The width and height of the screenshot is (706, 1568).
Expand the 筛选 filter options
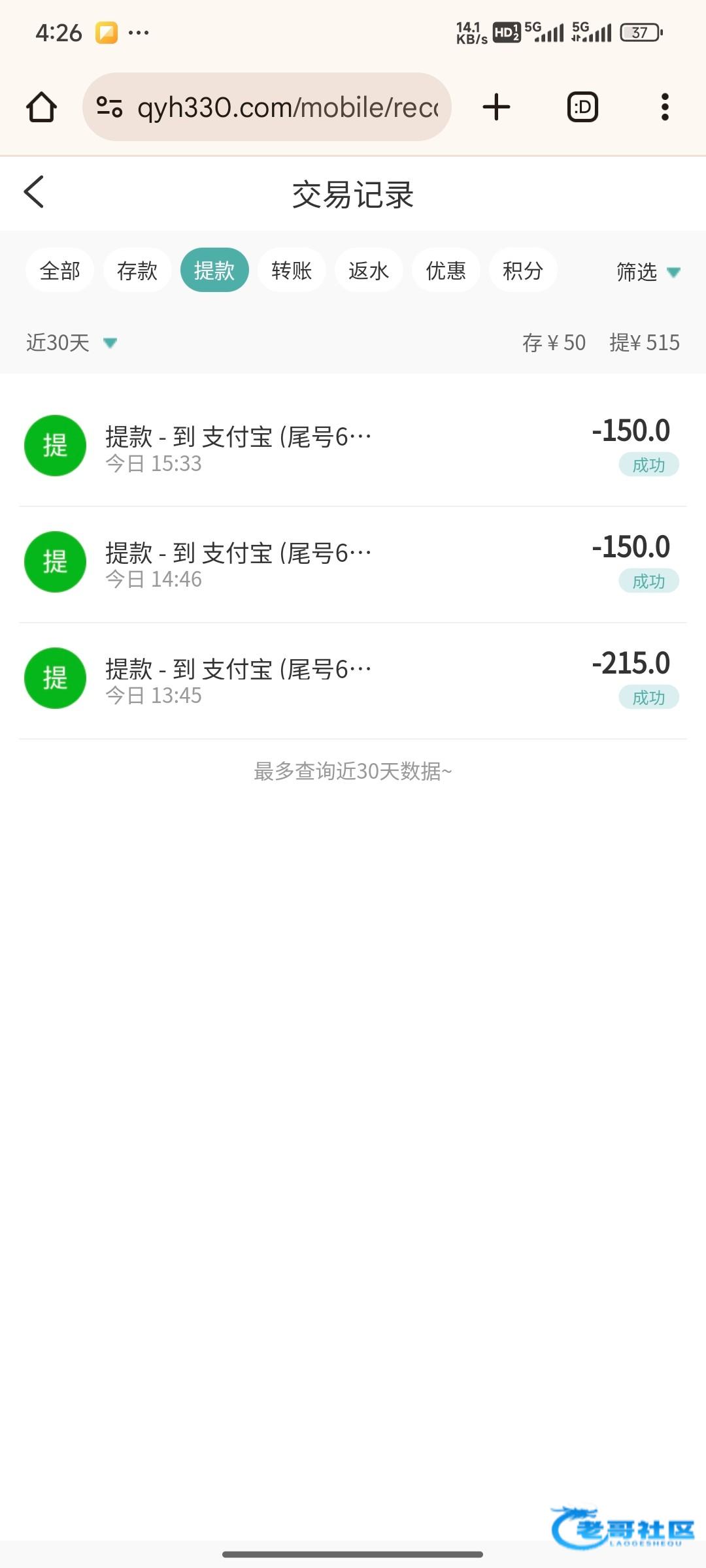648,272
